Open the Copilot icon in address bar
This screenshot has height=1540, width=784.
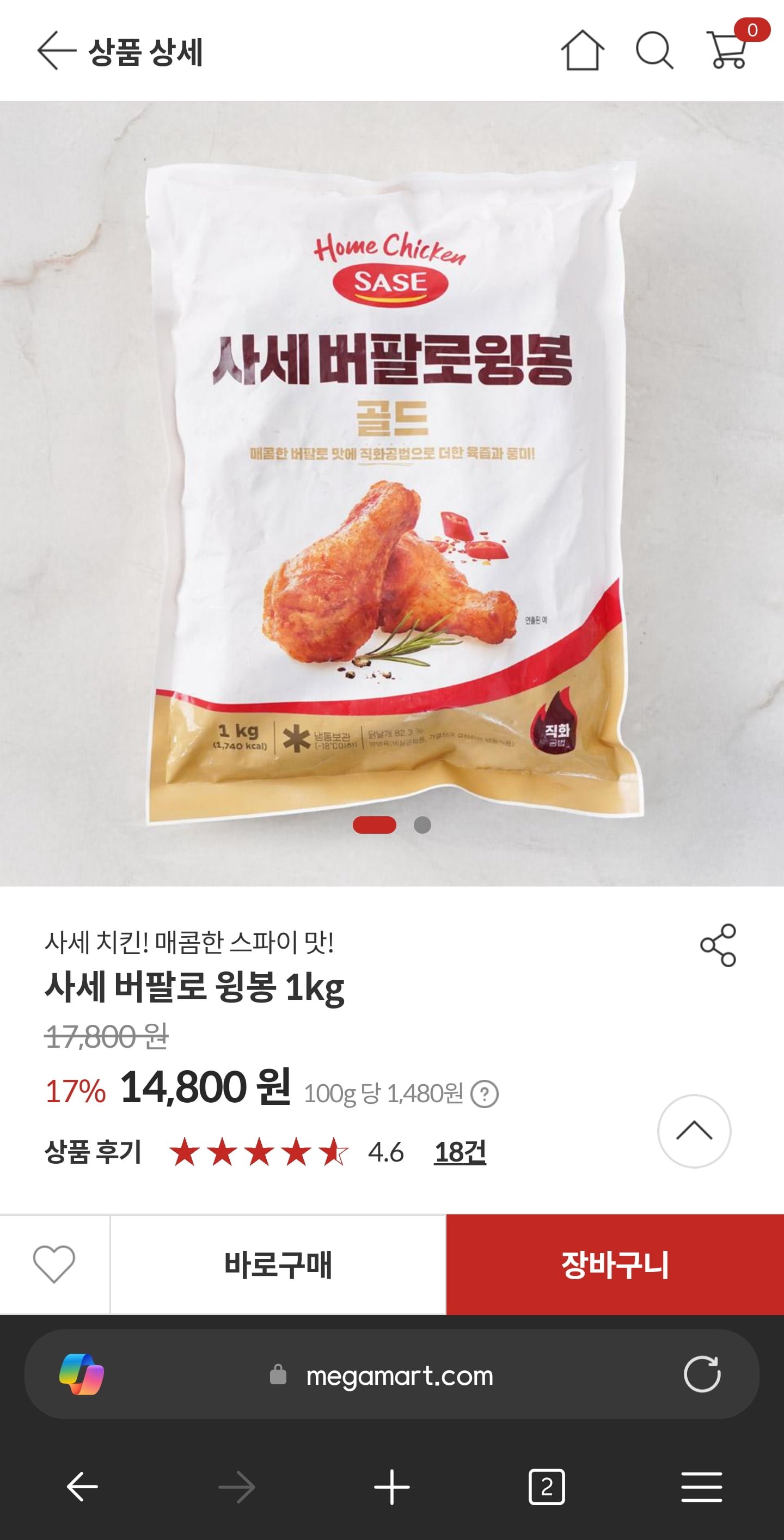tap(82, 1374)
